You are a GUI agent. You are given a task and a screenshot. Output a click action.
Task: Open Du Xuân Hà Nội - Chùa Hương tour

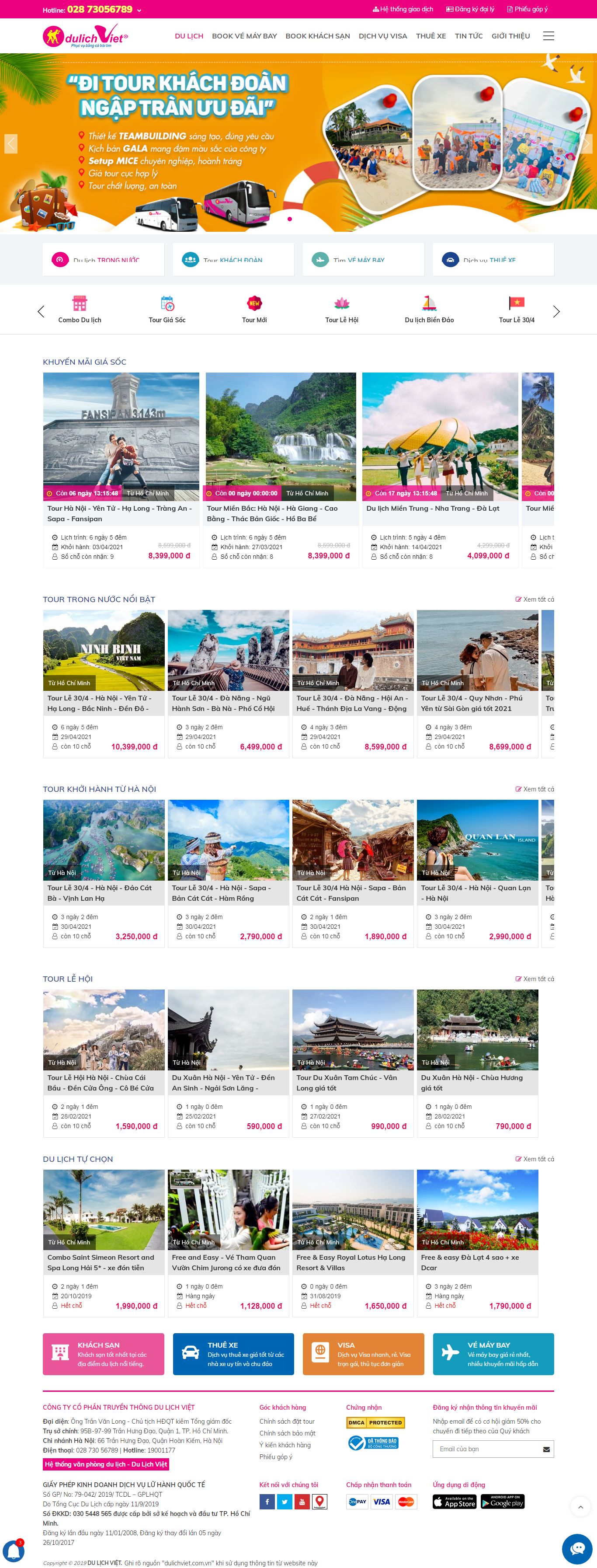pos(477,1082)
